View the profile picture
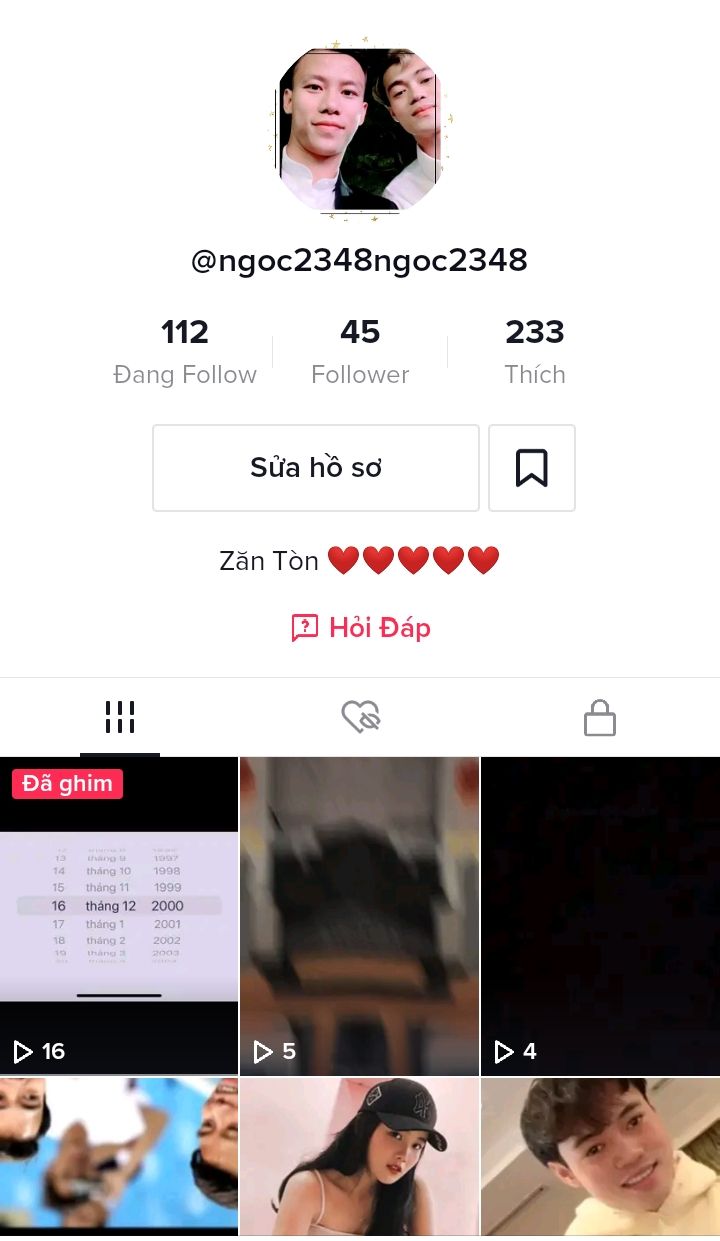 (x=360, y=130)
